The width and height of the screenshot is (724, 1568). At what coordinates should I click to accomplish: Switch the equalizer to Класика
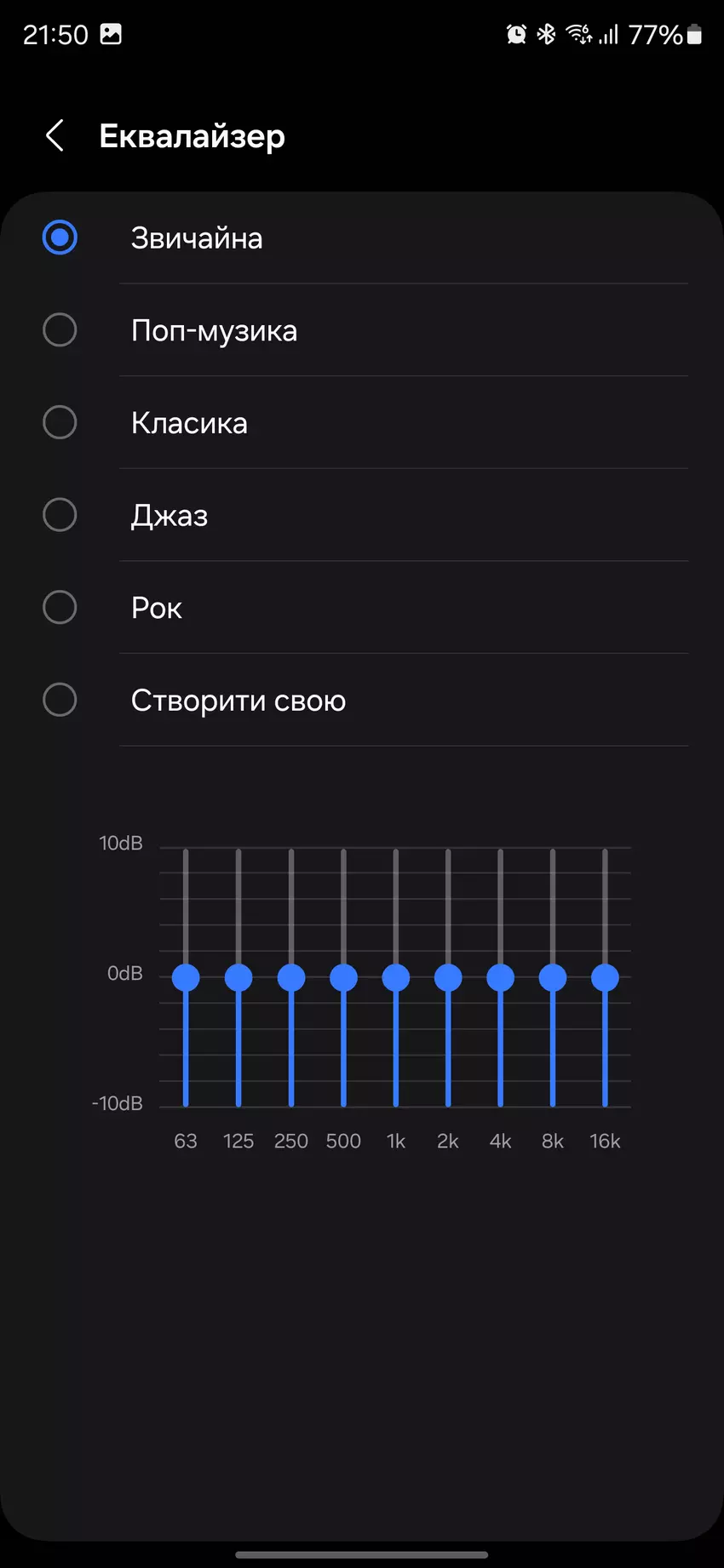(x=60, y=422)
